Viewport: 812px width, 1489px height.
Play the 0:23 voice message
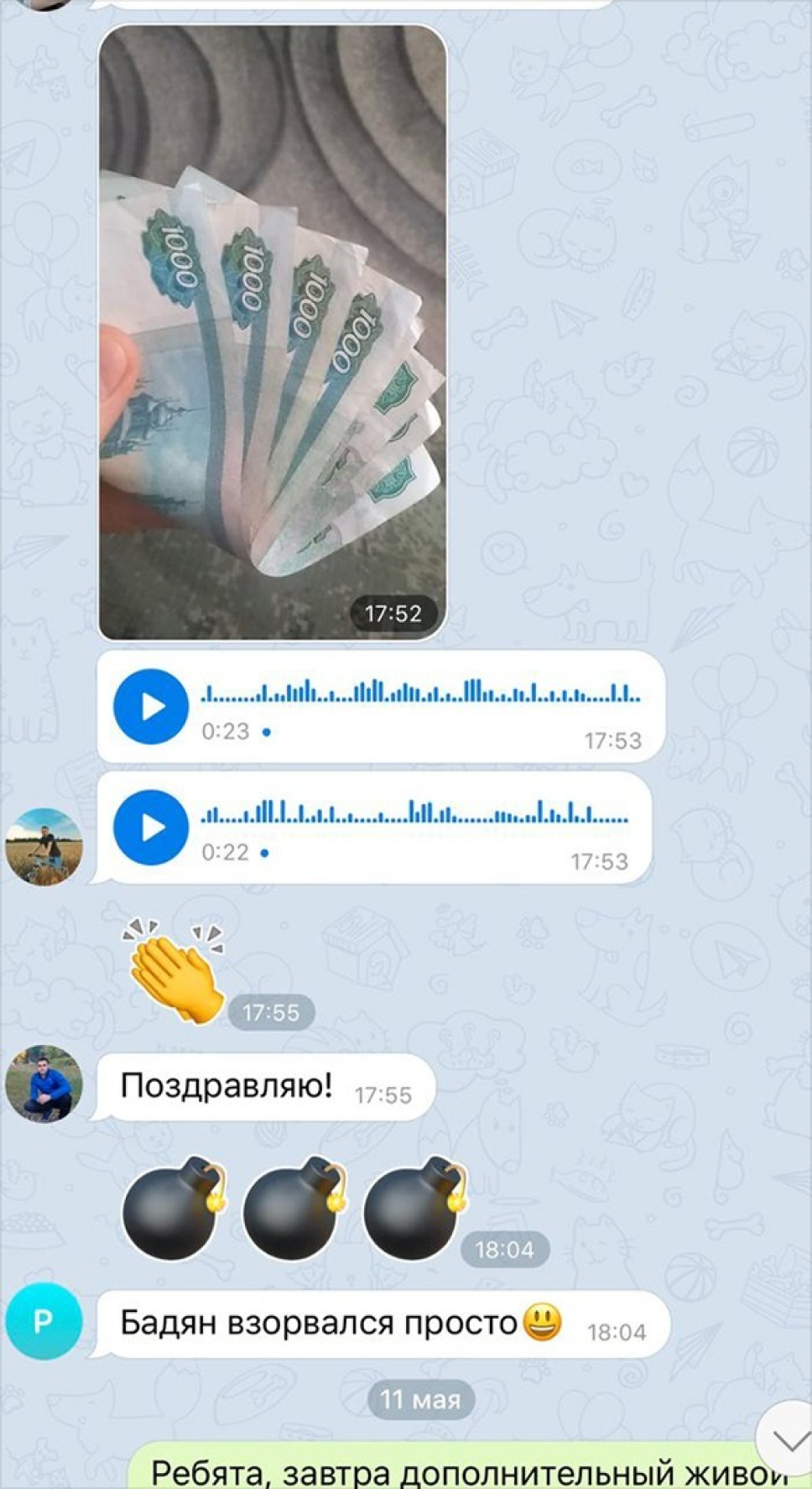coord(151,707)
